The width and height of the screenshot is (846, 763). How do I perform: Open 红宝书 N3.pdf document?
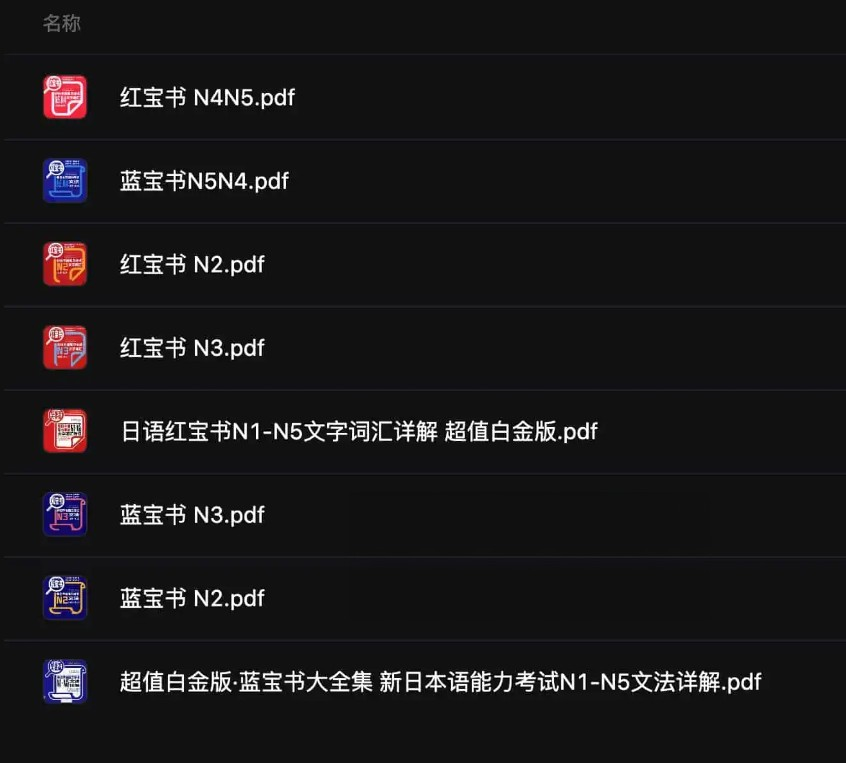click(x=192, y=348)
